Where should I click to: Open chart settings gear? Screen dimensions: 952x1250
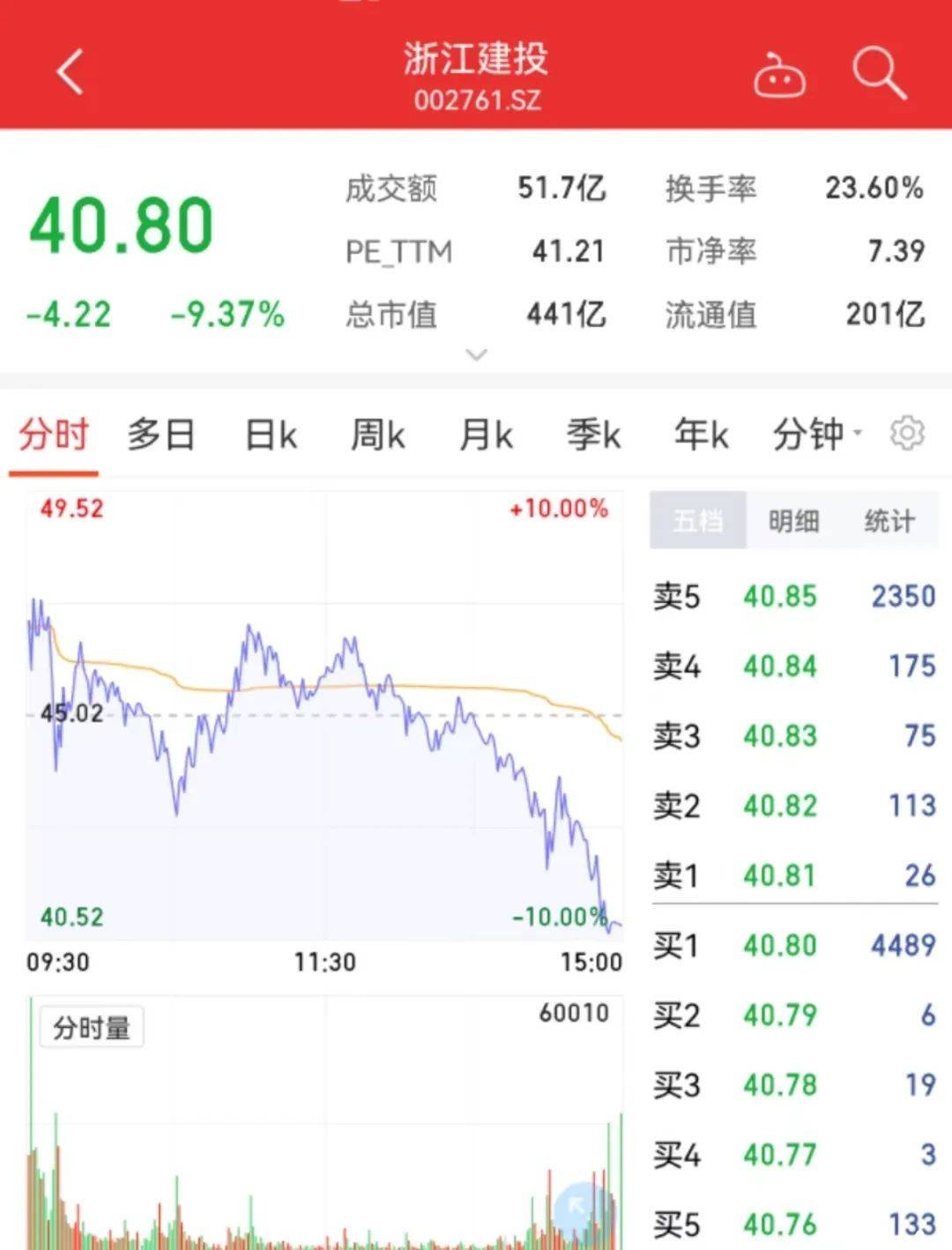907,434
